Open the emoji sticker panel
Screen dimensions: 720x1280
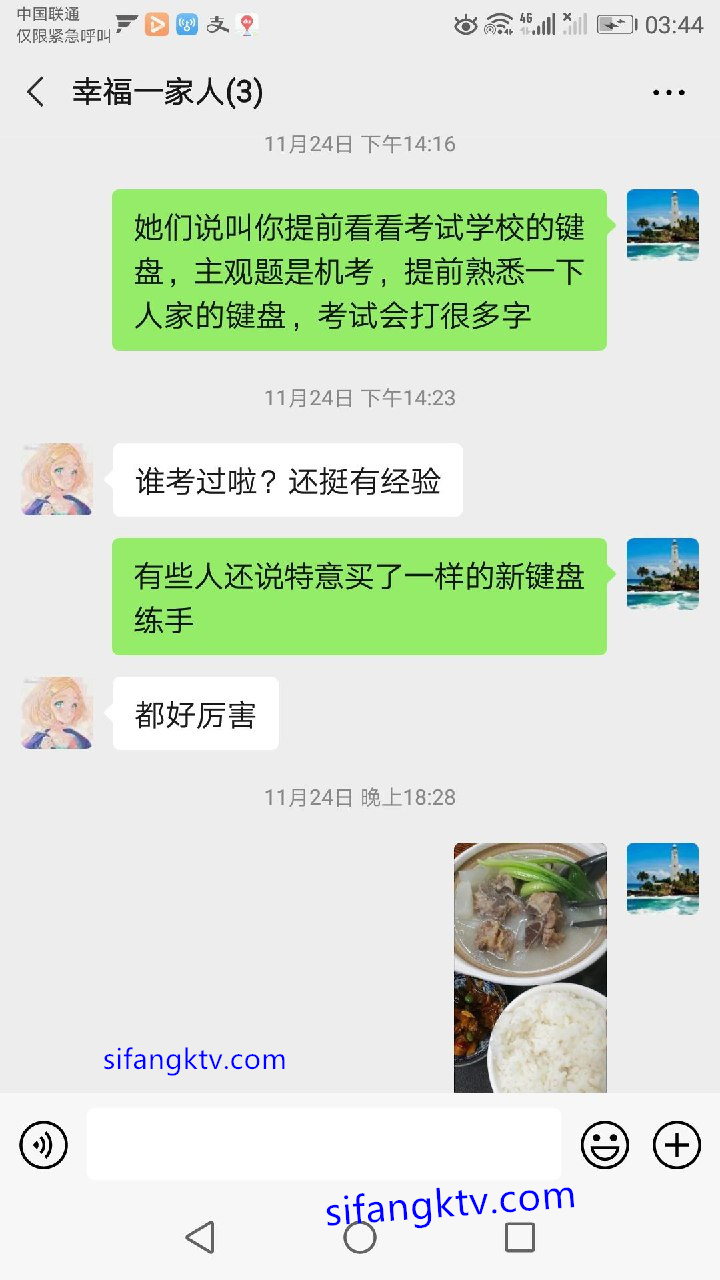tap(605, 1144)
